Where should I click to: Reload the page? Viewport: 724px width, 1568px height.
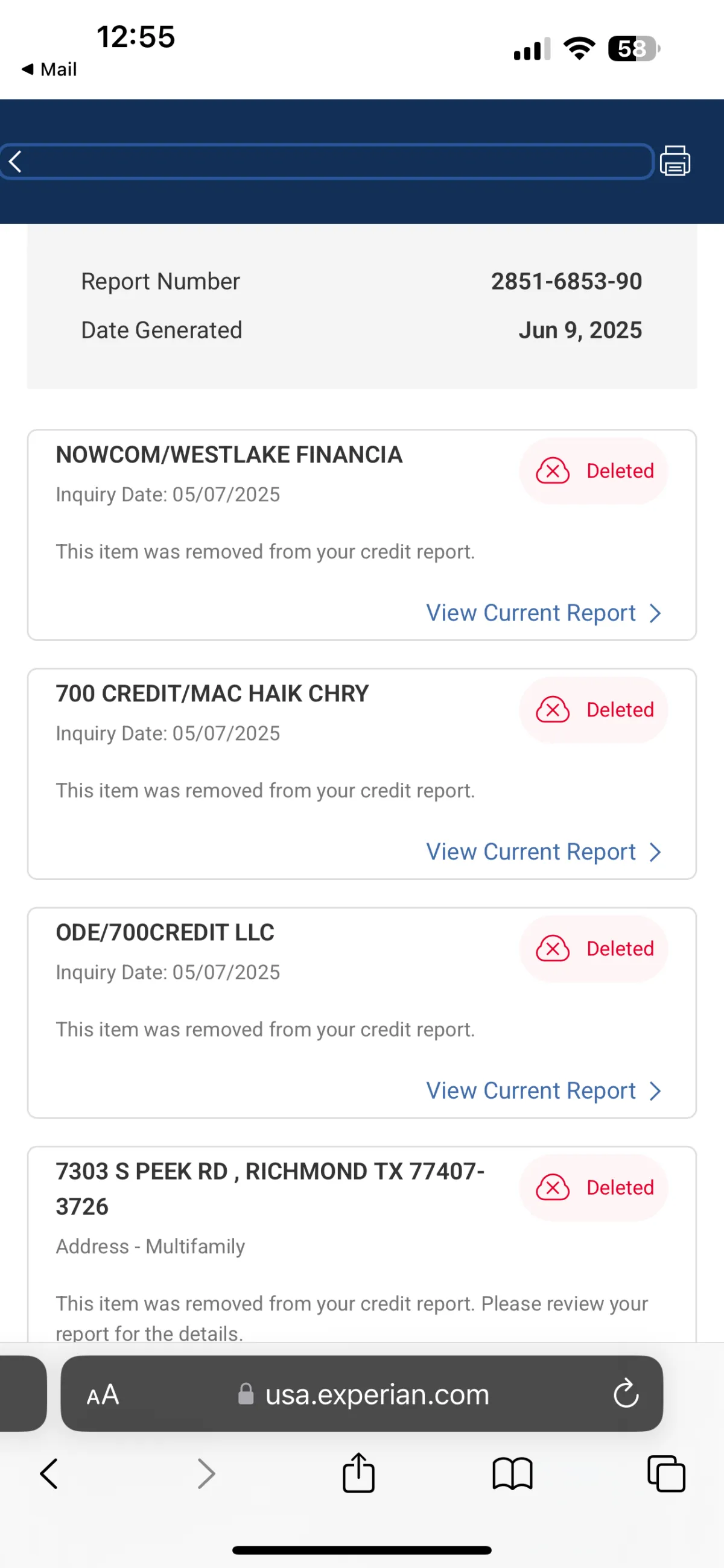pos(626,1394)
